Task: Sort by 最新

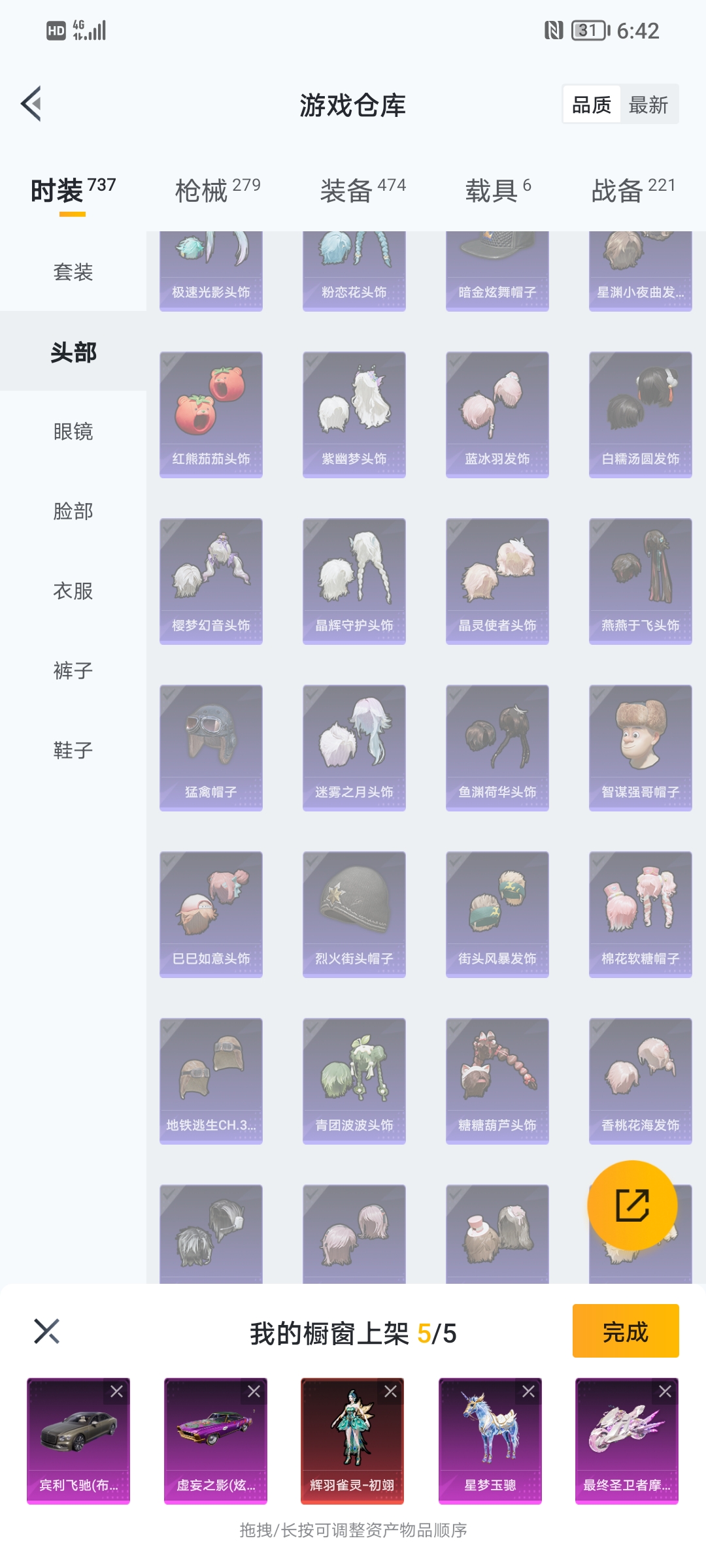Action: coord(648,105)
